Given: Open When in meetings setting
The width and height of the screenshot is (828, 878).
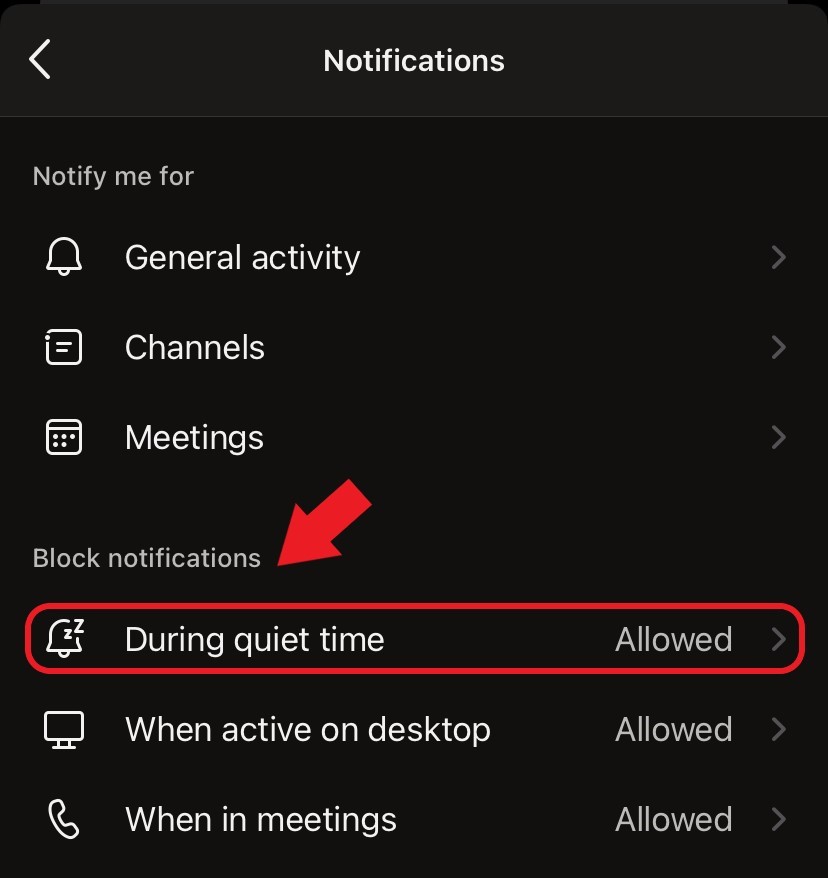Looking at the screenshot, I should pyautogui.click(x=414, y=820).
